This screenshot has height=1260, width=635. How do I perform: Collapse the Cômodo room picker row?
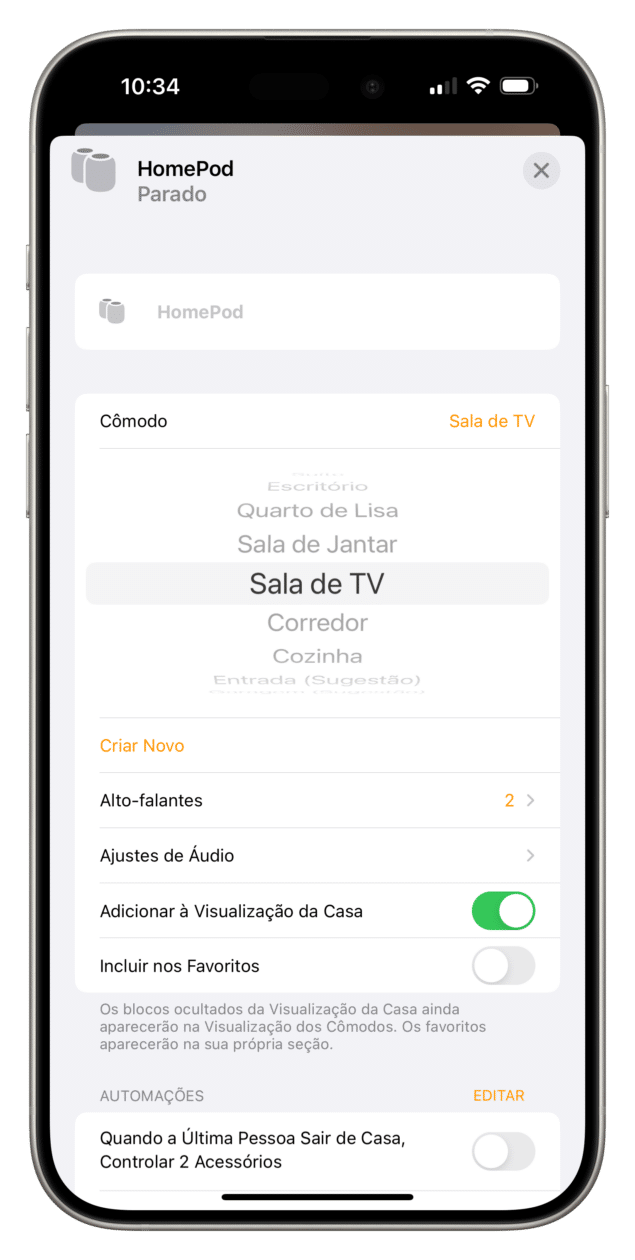(x=316, y=421)
